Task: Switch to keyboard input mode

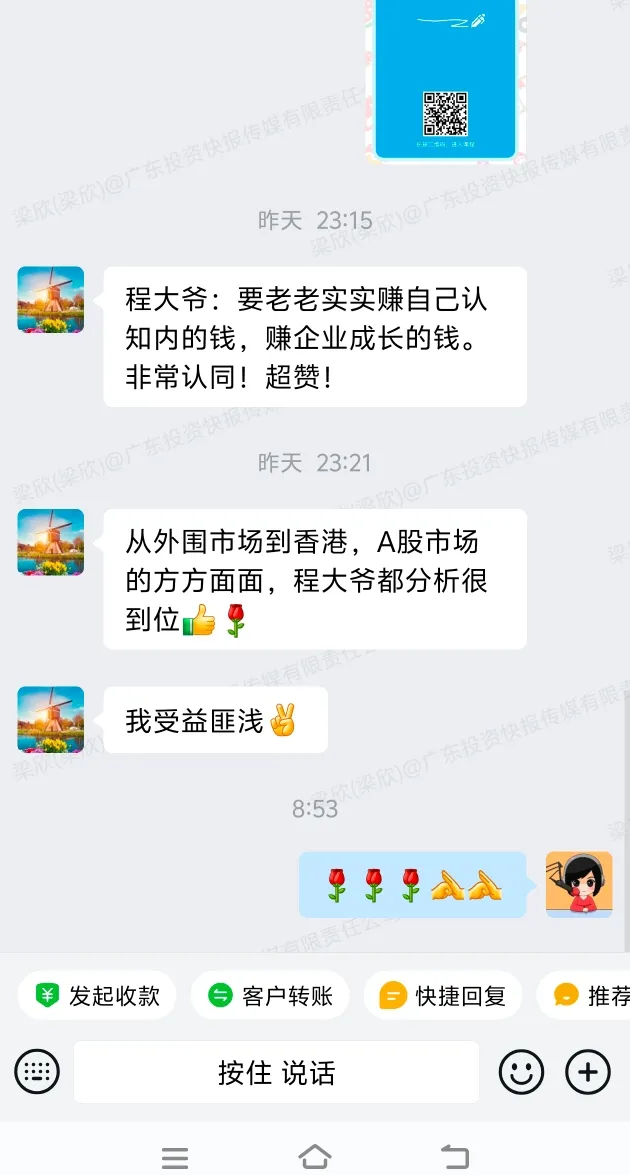Action: (37, 1073)
